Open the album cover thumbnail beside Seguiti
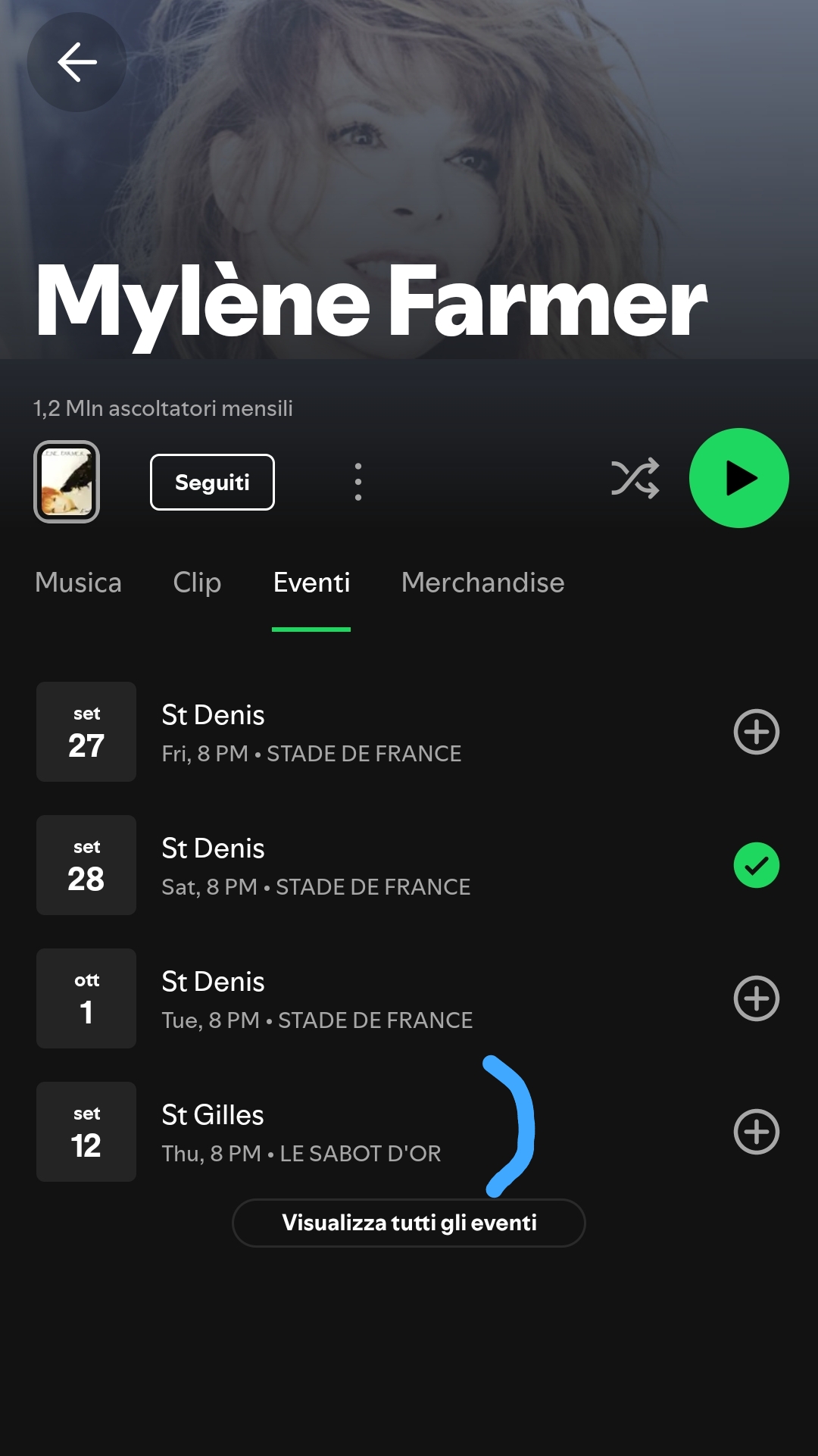818x1456 pixels. [67, 482]
